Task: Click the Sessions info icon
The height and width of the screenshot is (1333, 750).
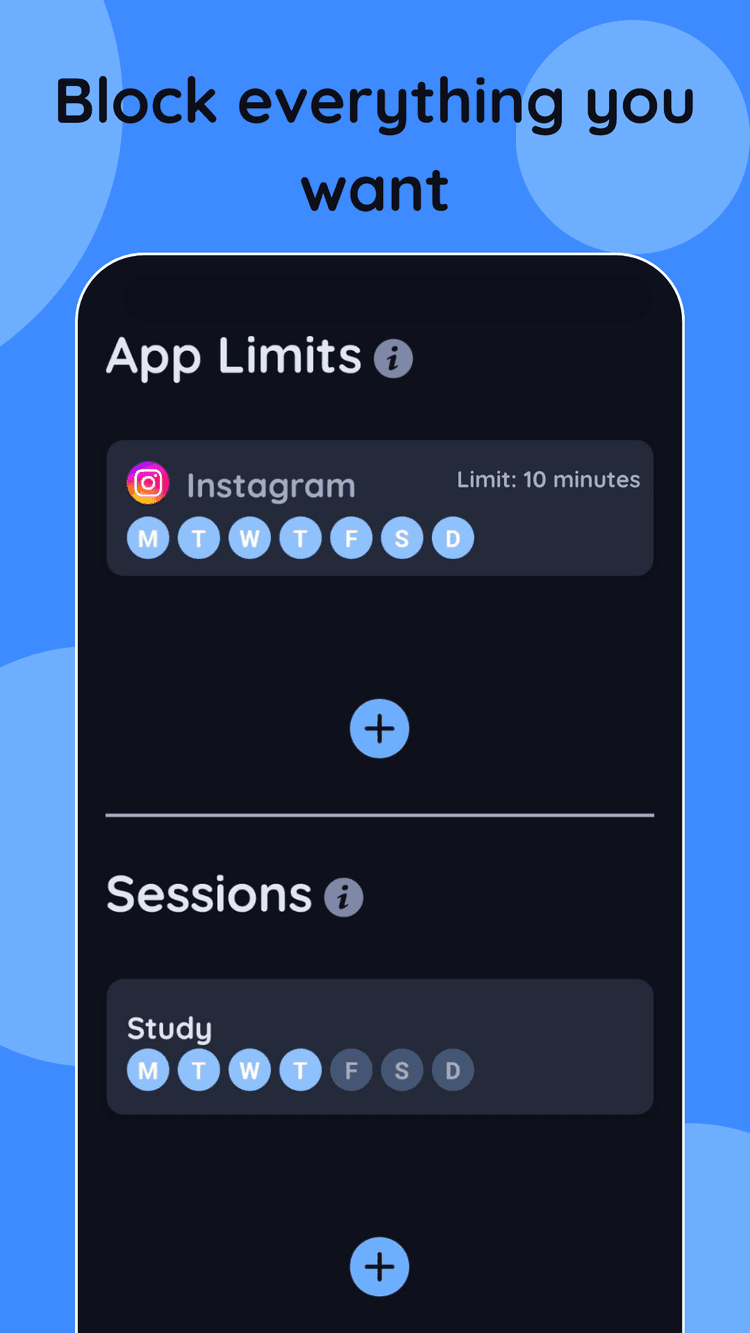Action: (x=345, y=897)
